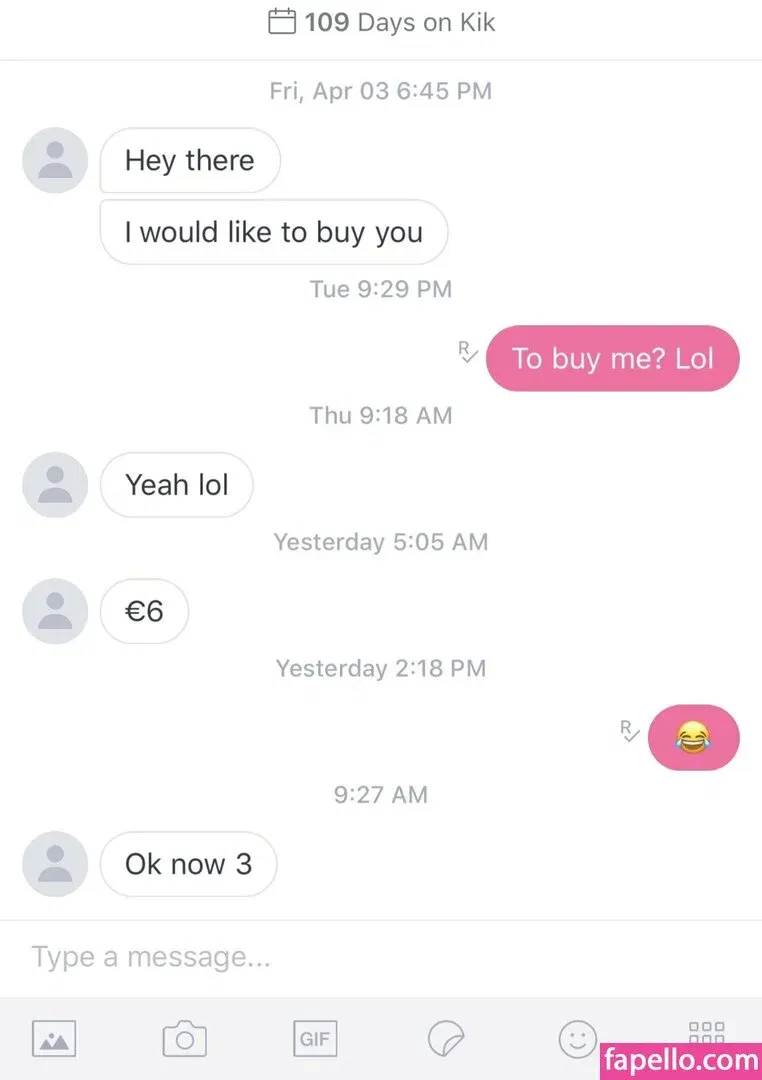Open the photo gallery picker
The height and width of the screenshot is (1080, 762).
pos(54,1040)
